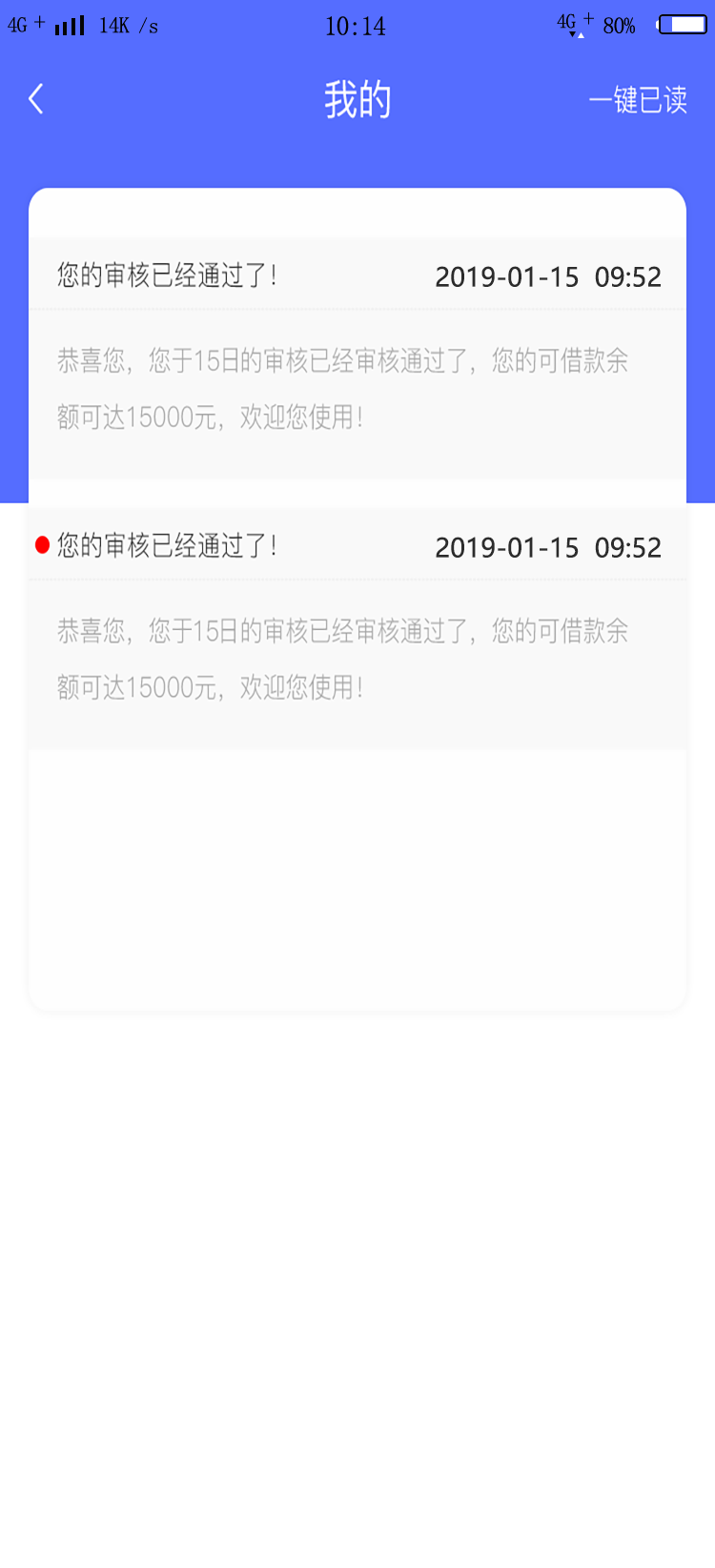Go back using the top-left arrow
The height and width of the screenshot is (1568, 715).
point(36,99)
